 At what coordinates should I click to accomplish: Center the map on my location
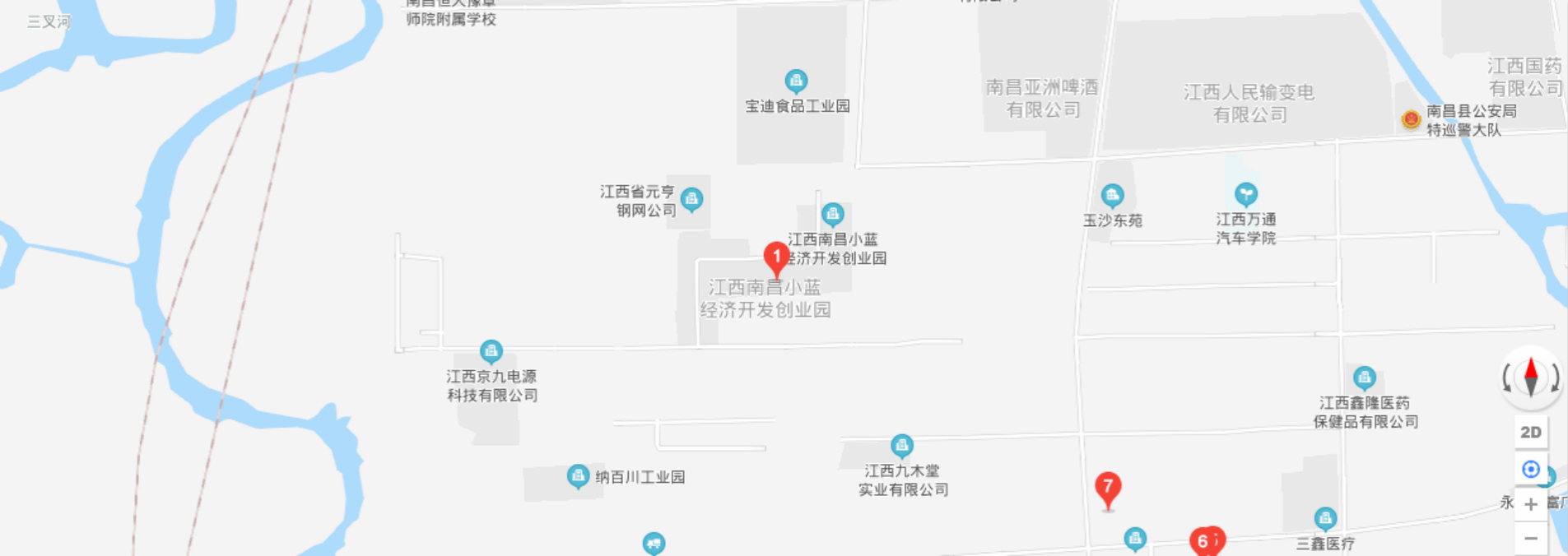click(1531, 470)
